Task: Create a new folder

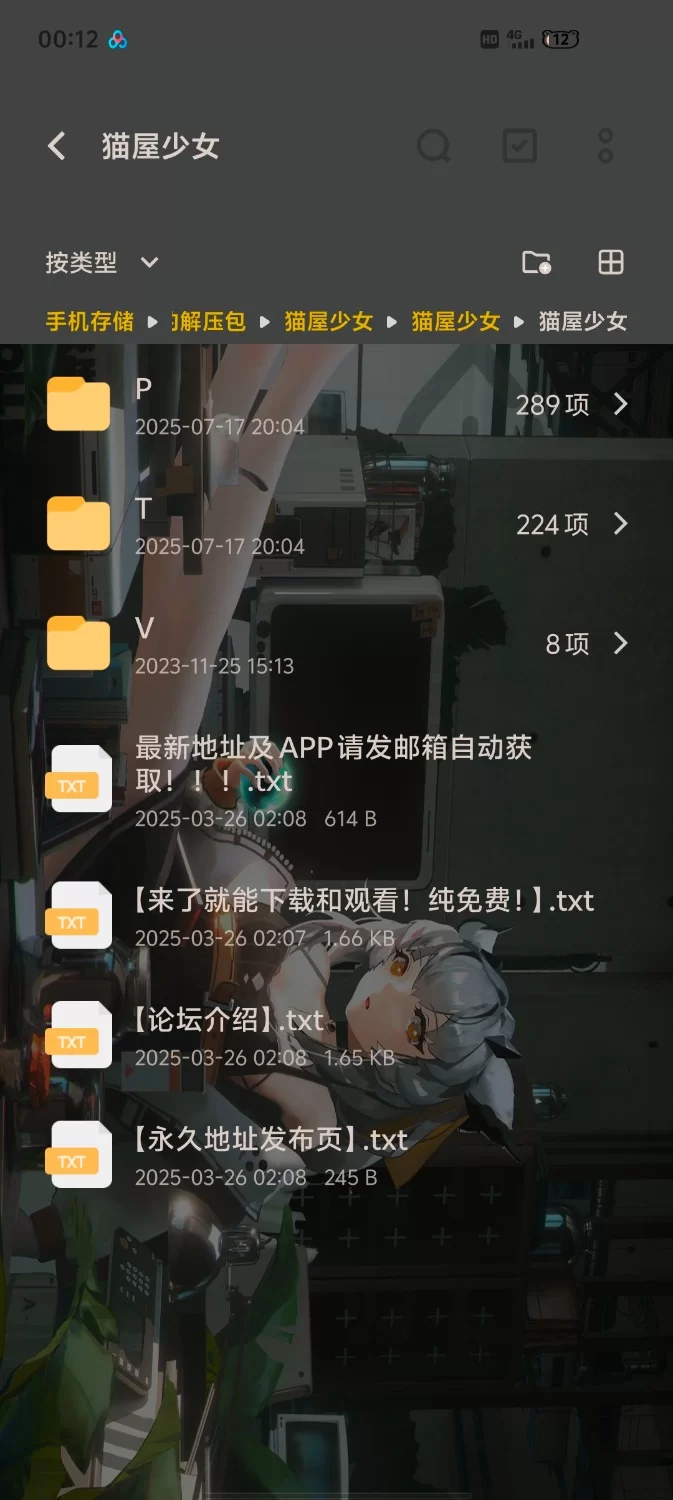Action: click(537, 262)
